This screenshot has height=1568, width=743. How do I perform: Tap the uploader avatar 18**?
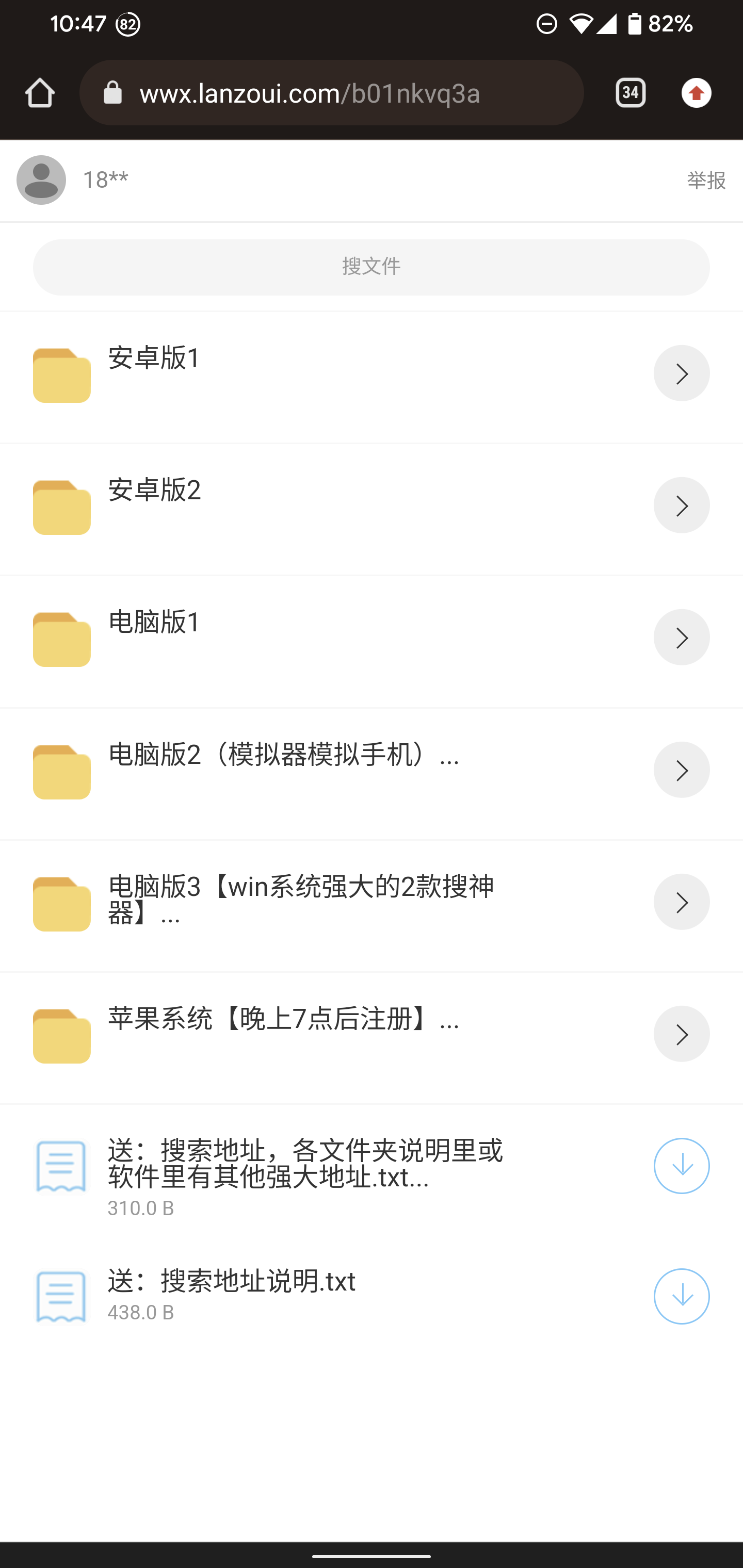(x=41, y=180)
